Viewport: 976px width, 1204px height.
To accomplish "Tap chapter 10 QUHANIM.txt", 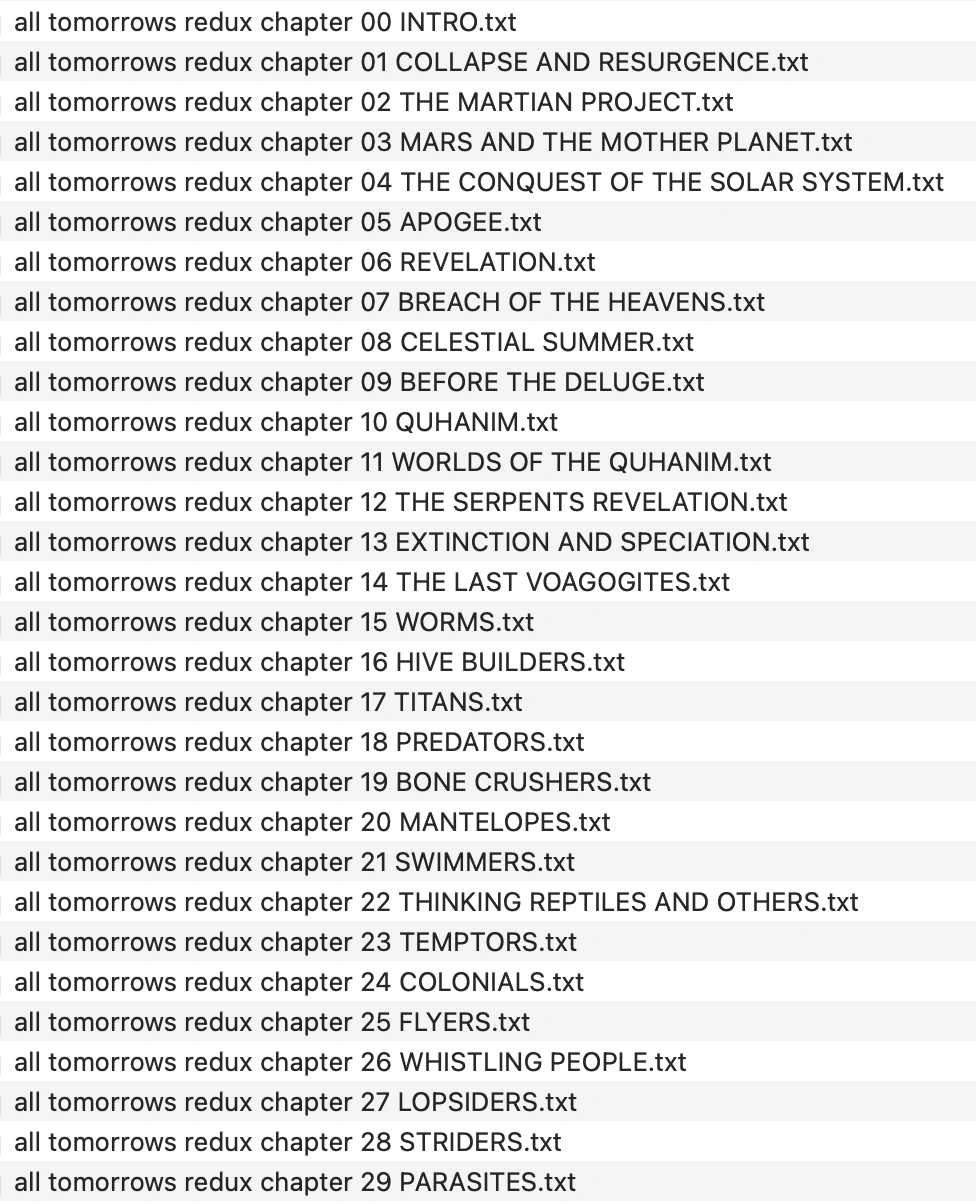I will point(285,422).
